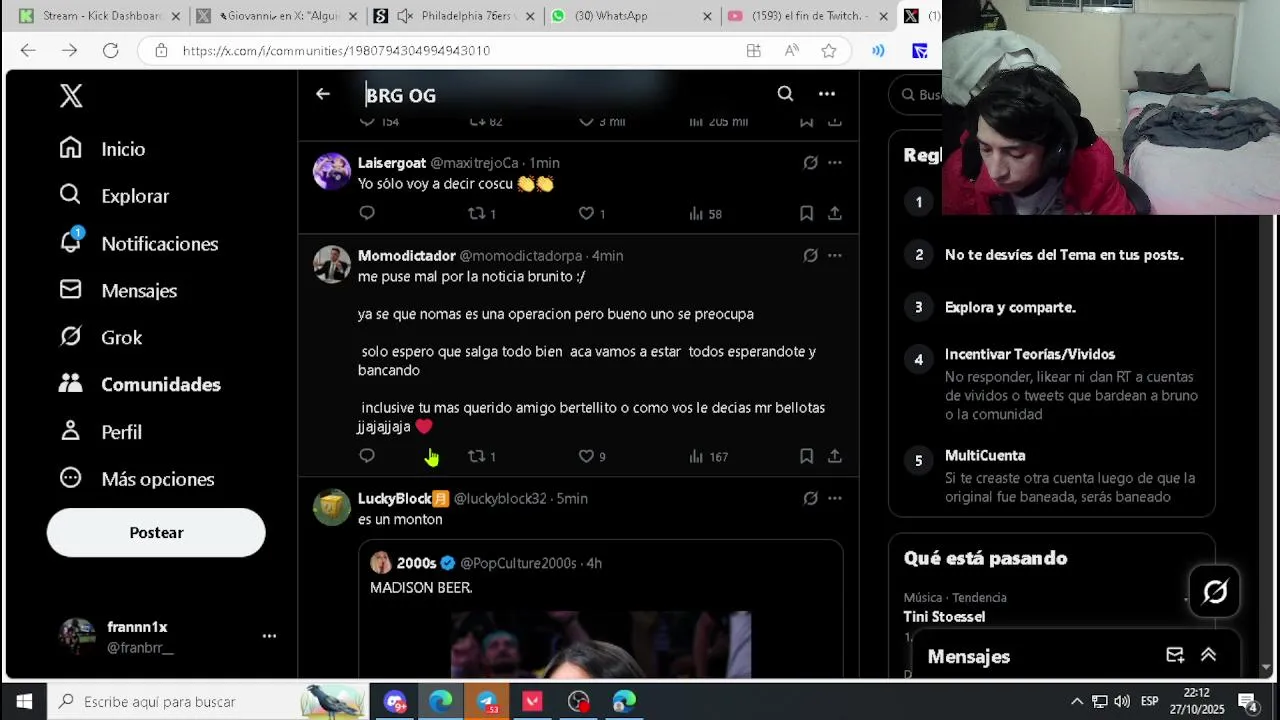Bookmark Laisergoat's post

(x=806, y=213)
